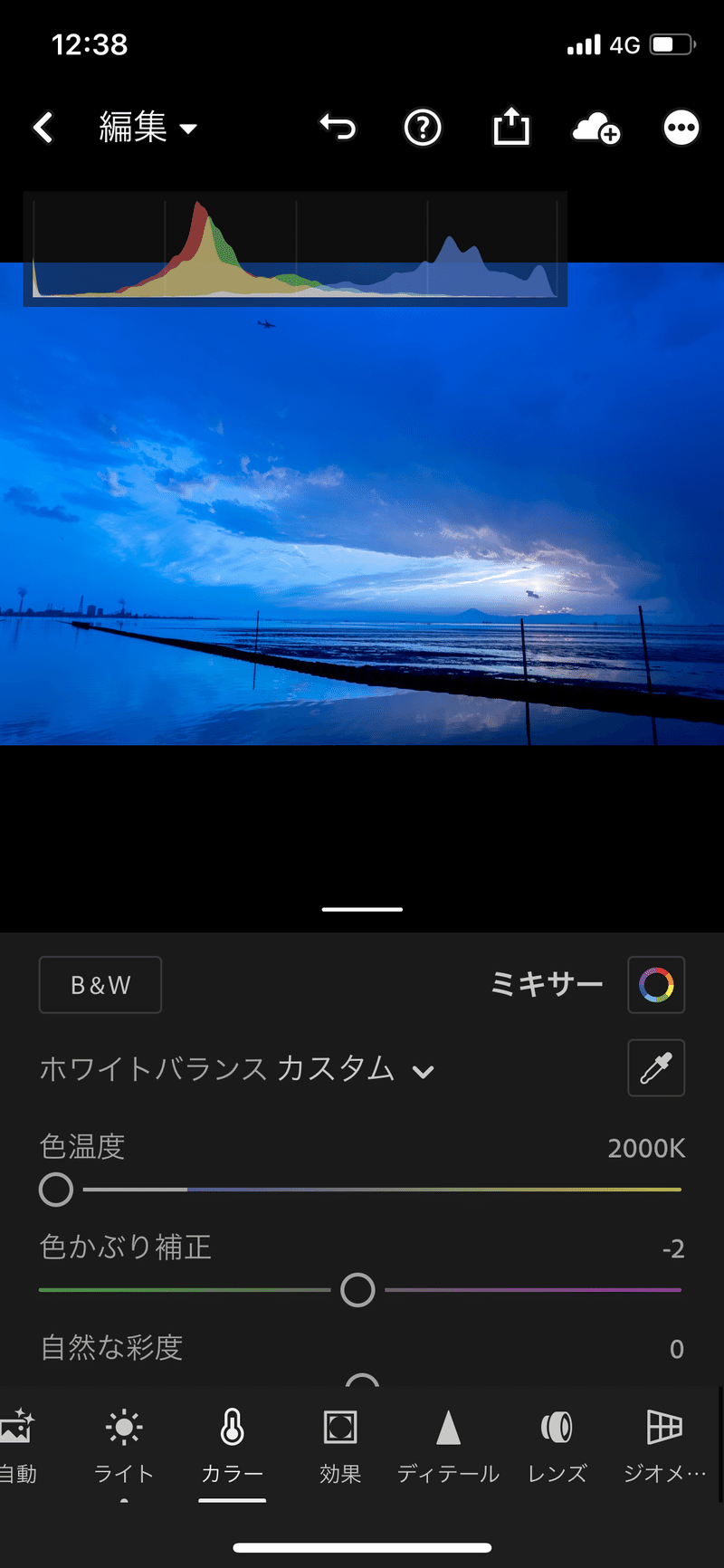Screen dimensions: 724x1568
Task: Open the Color mixer (ミキサー)
Action: 656,985
